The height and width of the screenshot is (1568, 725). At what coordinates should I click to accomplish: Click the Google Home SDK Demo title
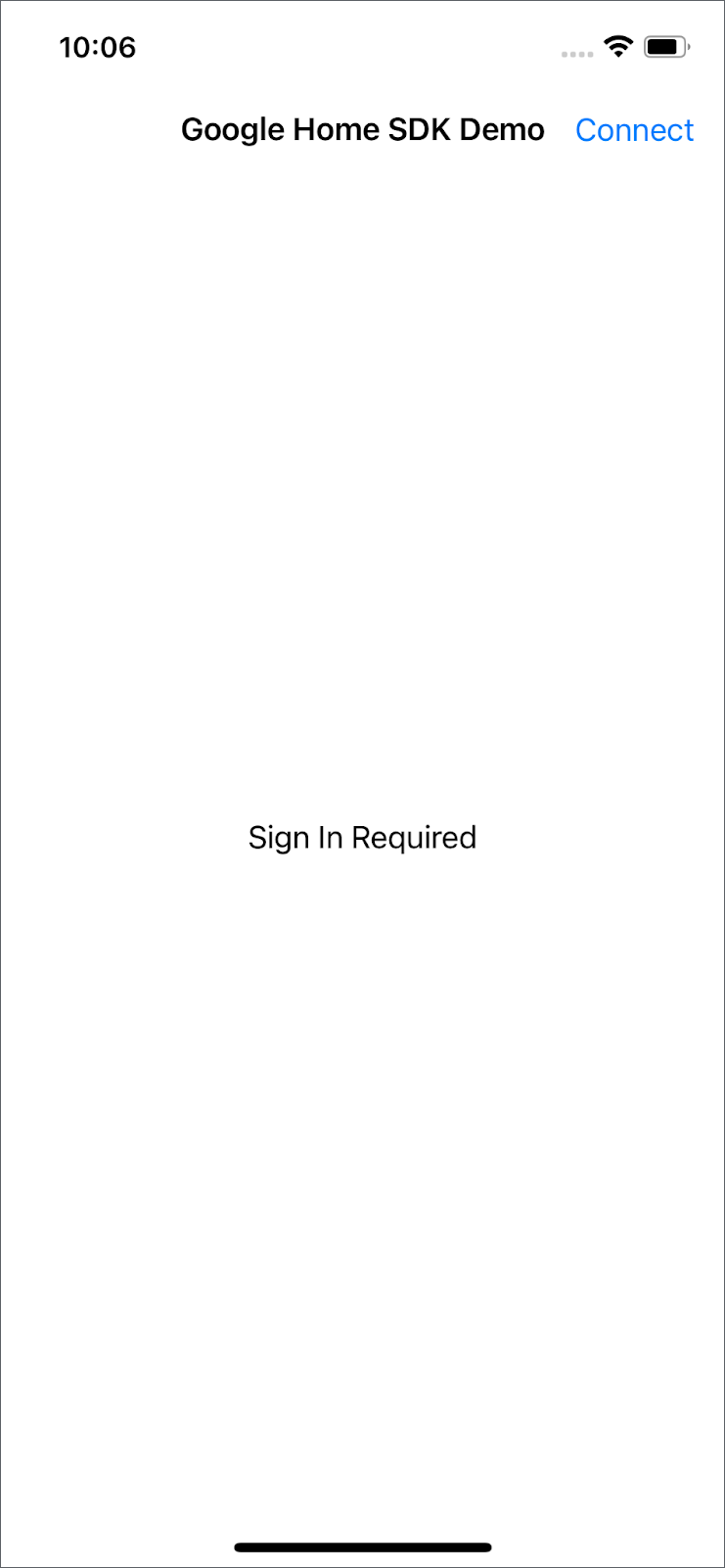click(x=362, y=128)
